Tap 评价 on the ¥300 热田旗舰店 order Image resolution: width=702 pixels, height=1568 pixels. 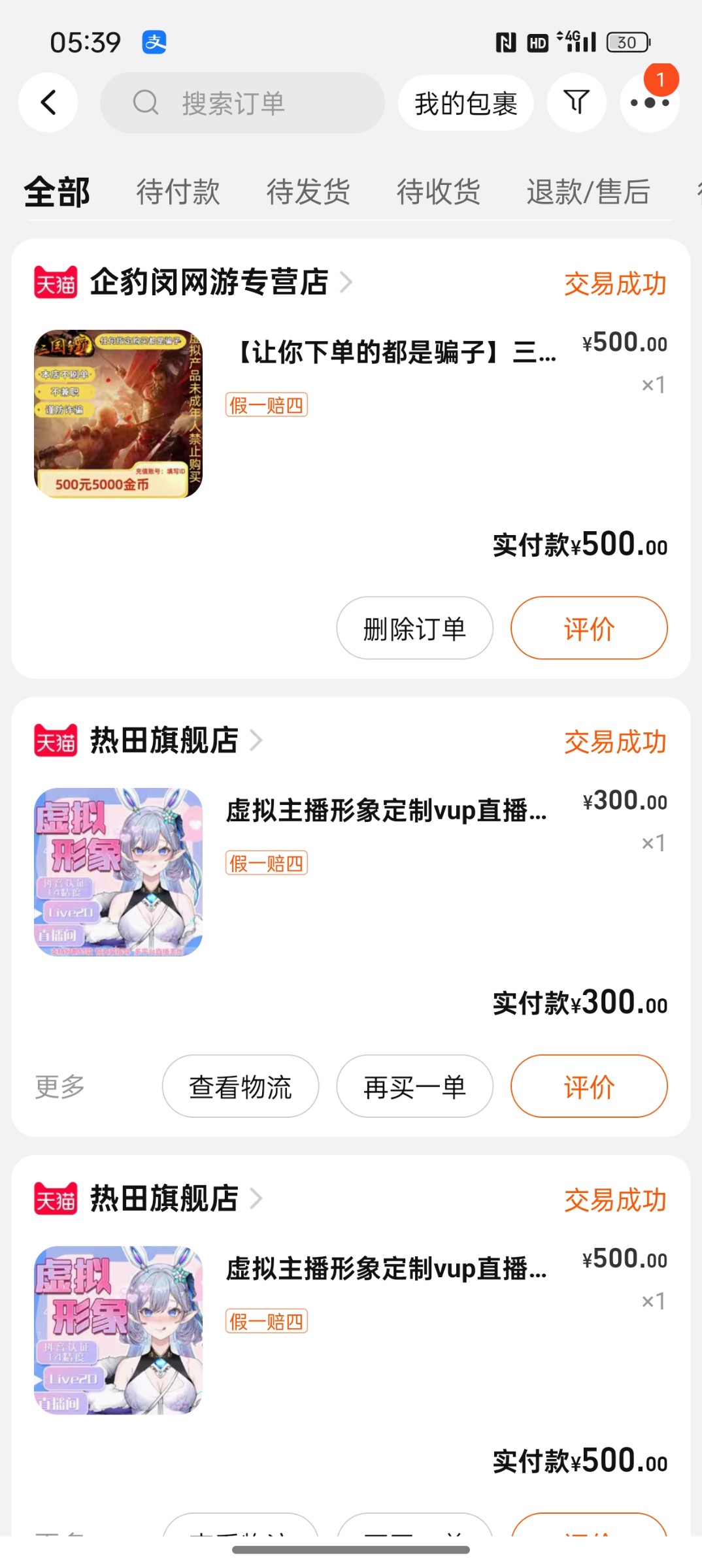coord(588,1086)
